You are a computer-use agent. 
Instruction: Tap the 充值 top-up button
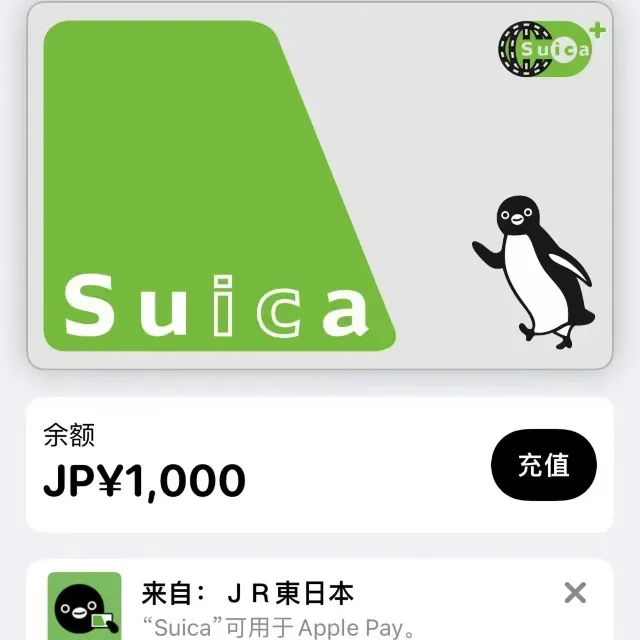[543, 465]
